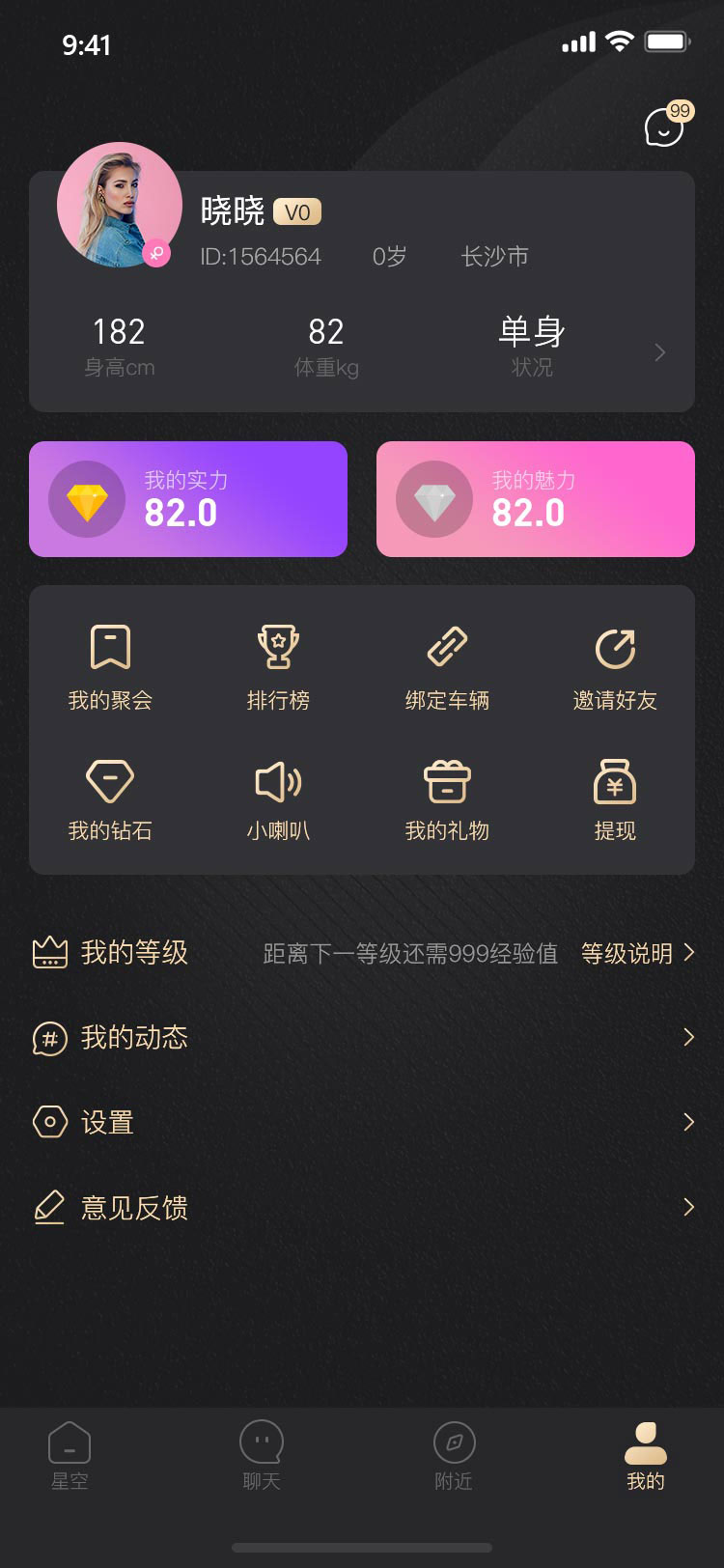The image size is (724, 1568).
Task: View the 排行榜 leaderboard
Action: click(278, 668)
